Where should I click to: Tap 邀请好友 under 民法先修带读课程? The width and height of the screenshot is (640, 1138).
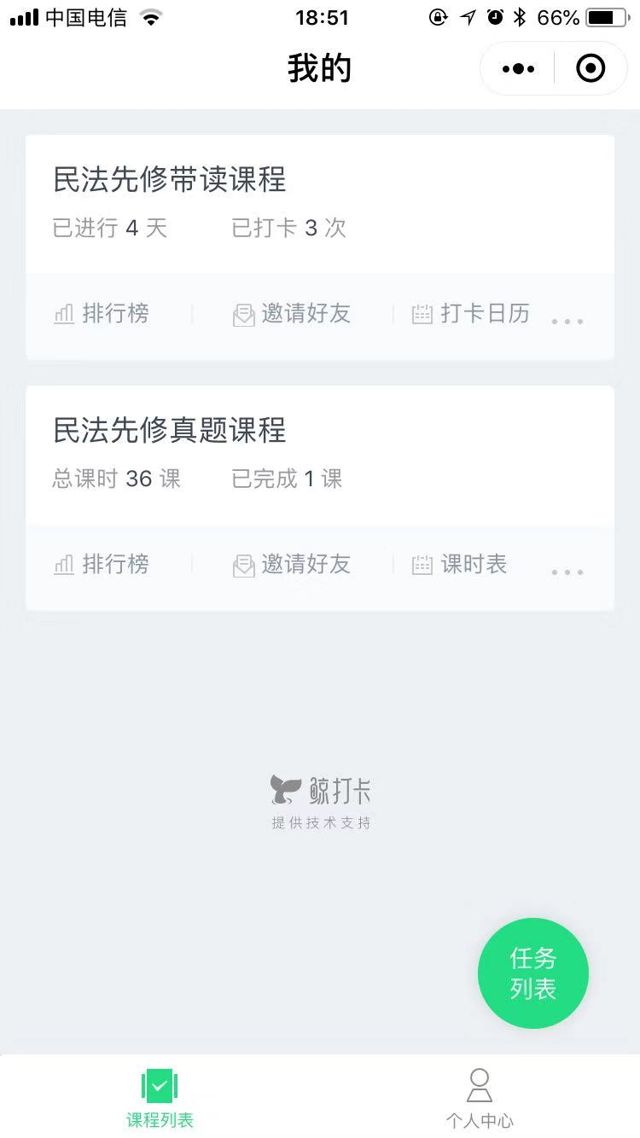[292, 314]
